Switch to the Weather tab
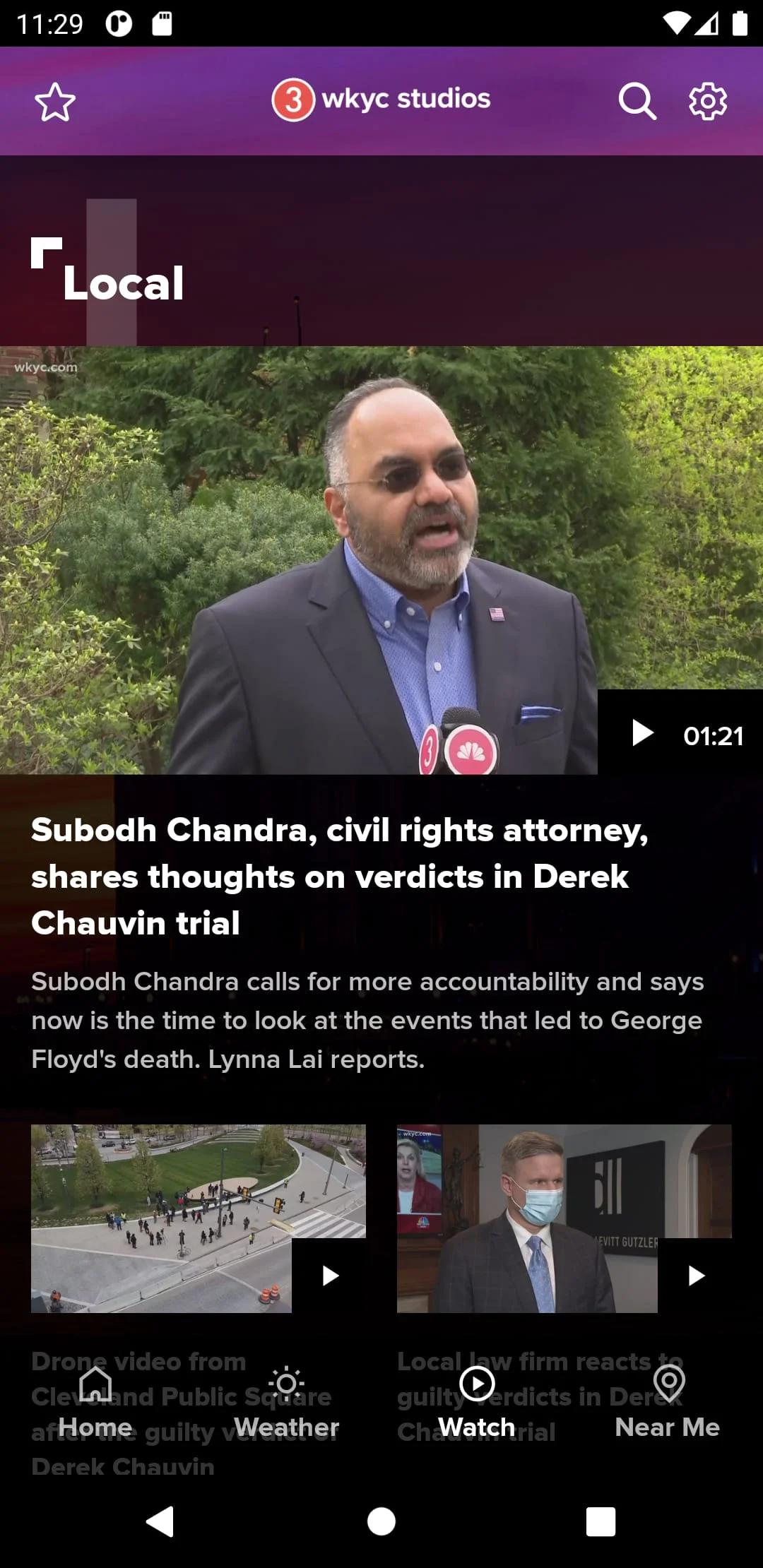Screen dimensions: 763x1568 coord(286,1402)
